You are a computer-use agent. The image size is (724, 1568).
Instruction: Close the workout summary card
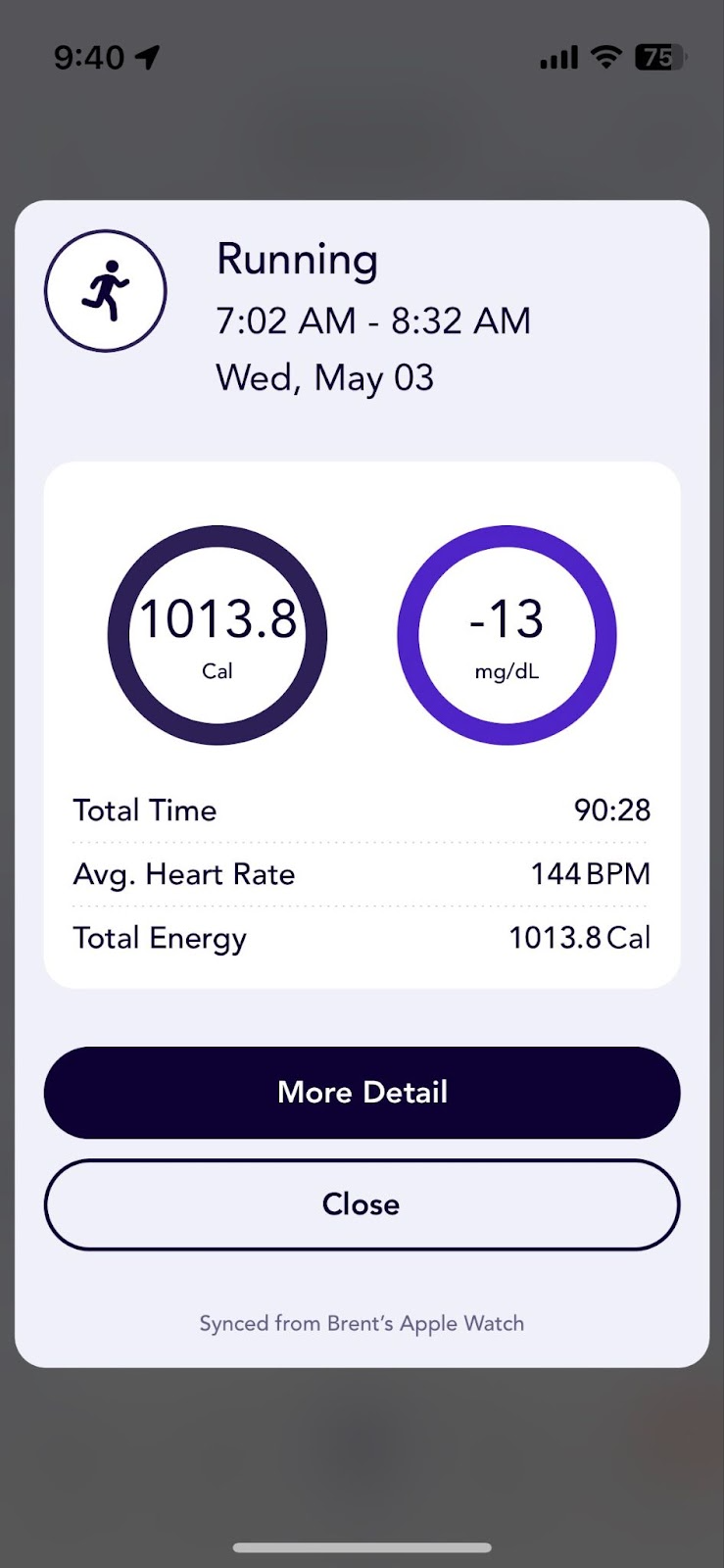coord(362,1204)
